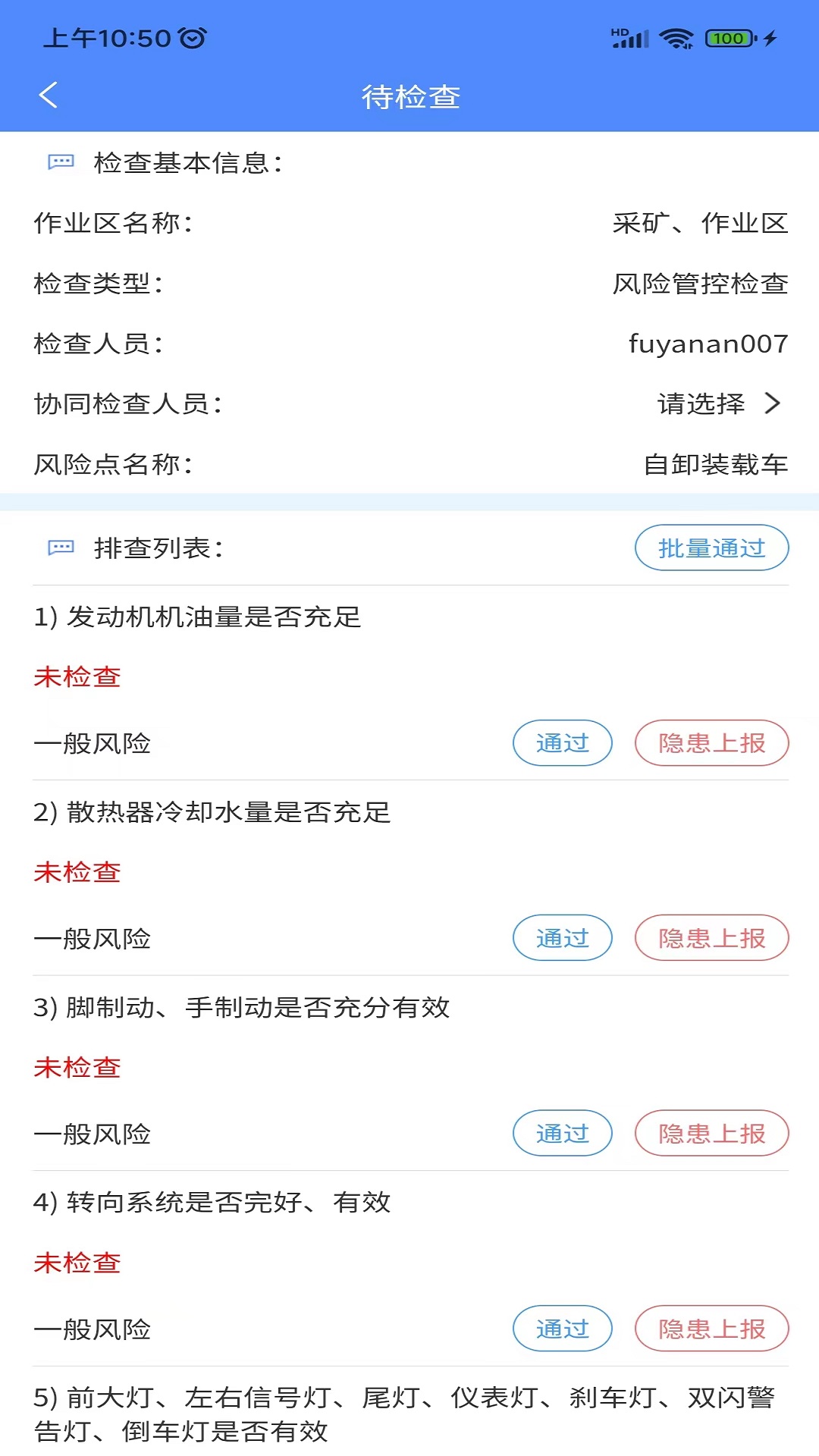This screenshot has width=819, height=1456.
Task: Tap the comment icon beside 检查基本信息
Action: pos(61,162)
